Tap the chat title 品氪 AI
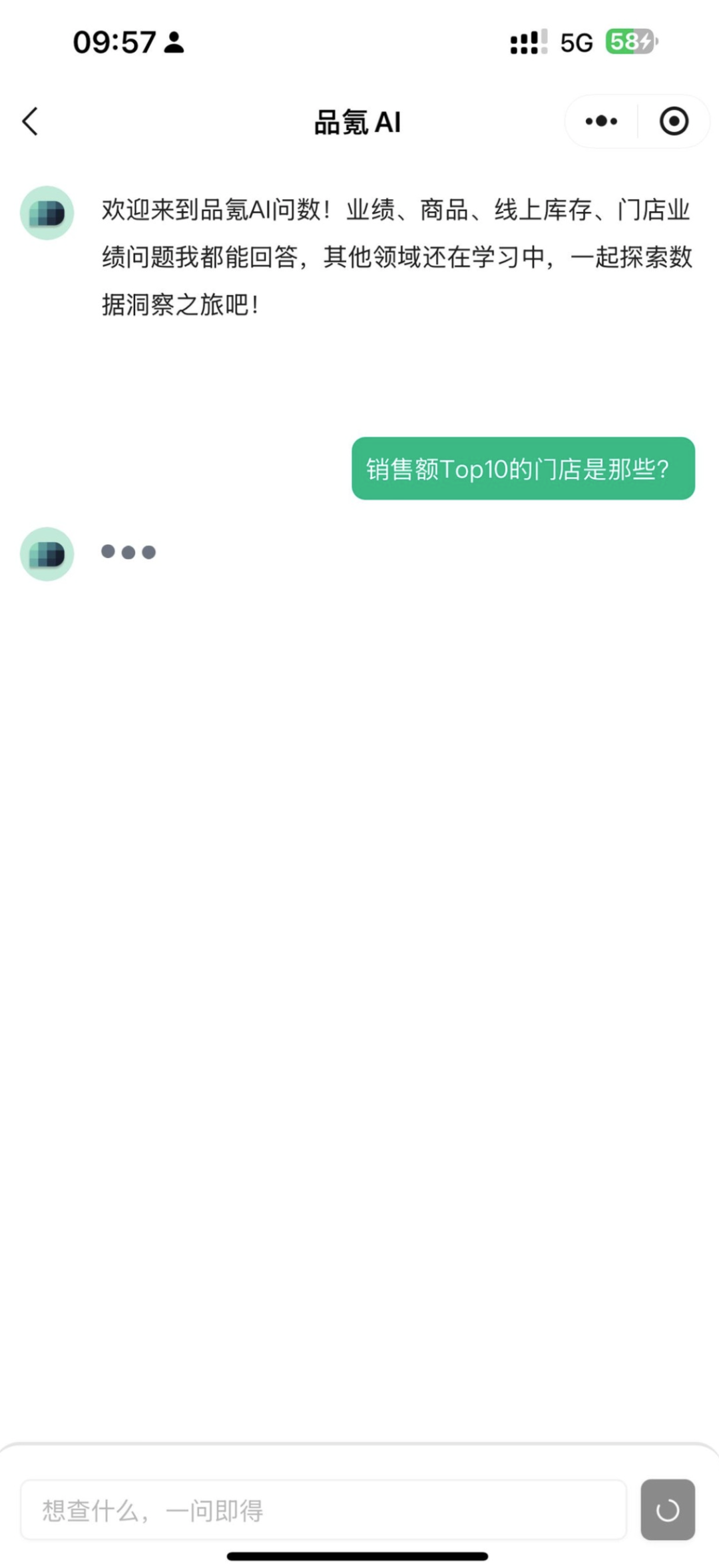The image size is (719, 1568). click(358, 122)
